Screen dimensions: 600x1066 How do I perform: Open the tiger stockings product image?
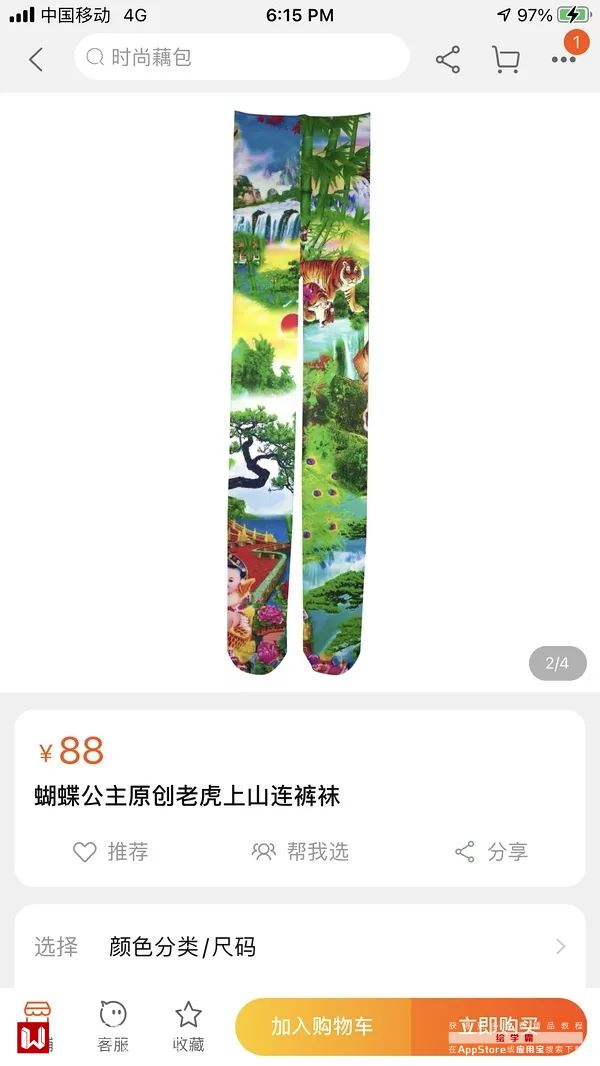[299, 390]
